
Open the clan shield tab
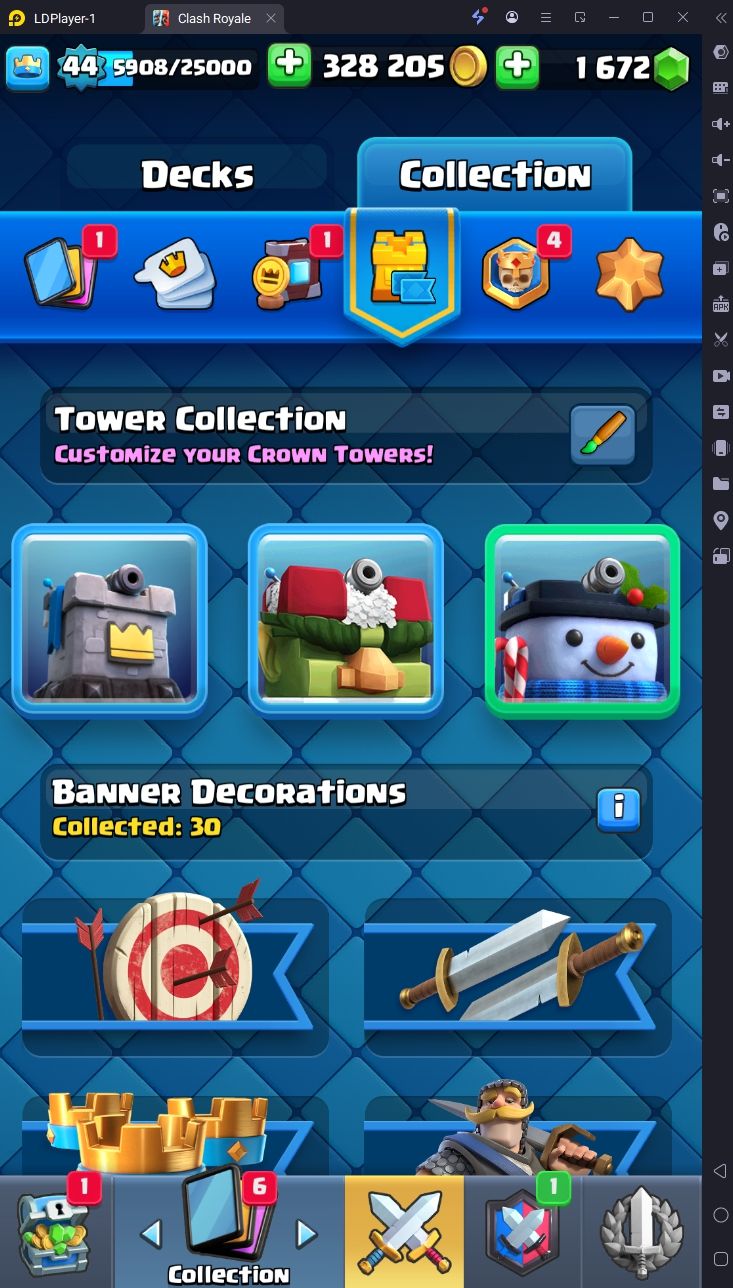click(x=519, y=1231)
